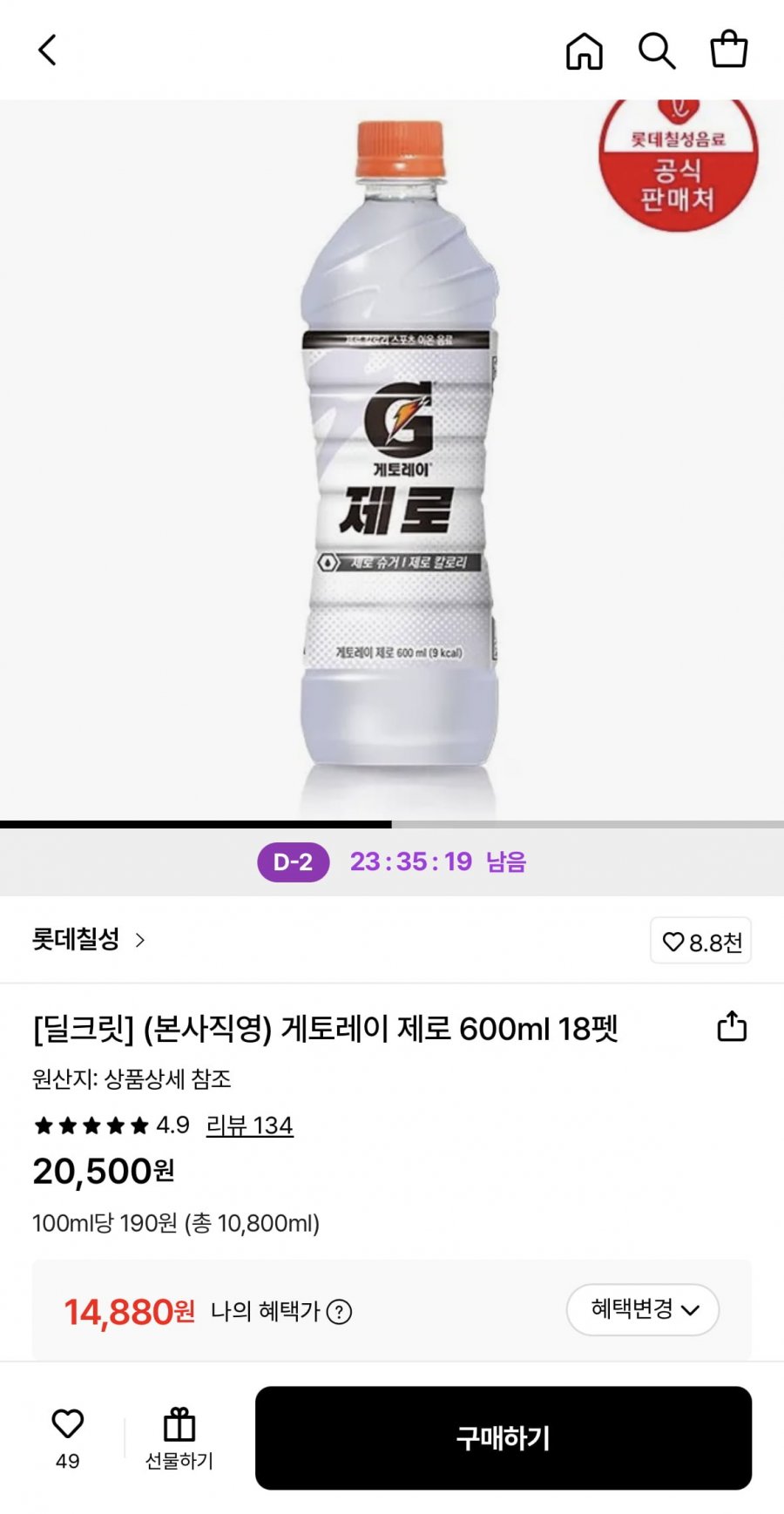View the Gatorade Zero product image
The image size is (784, 1514).
point(392,460)
